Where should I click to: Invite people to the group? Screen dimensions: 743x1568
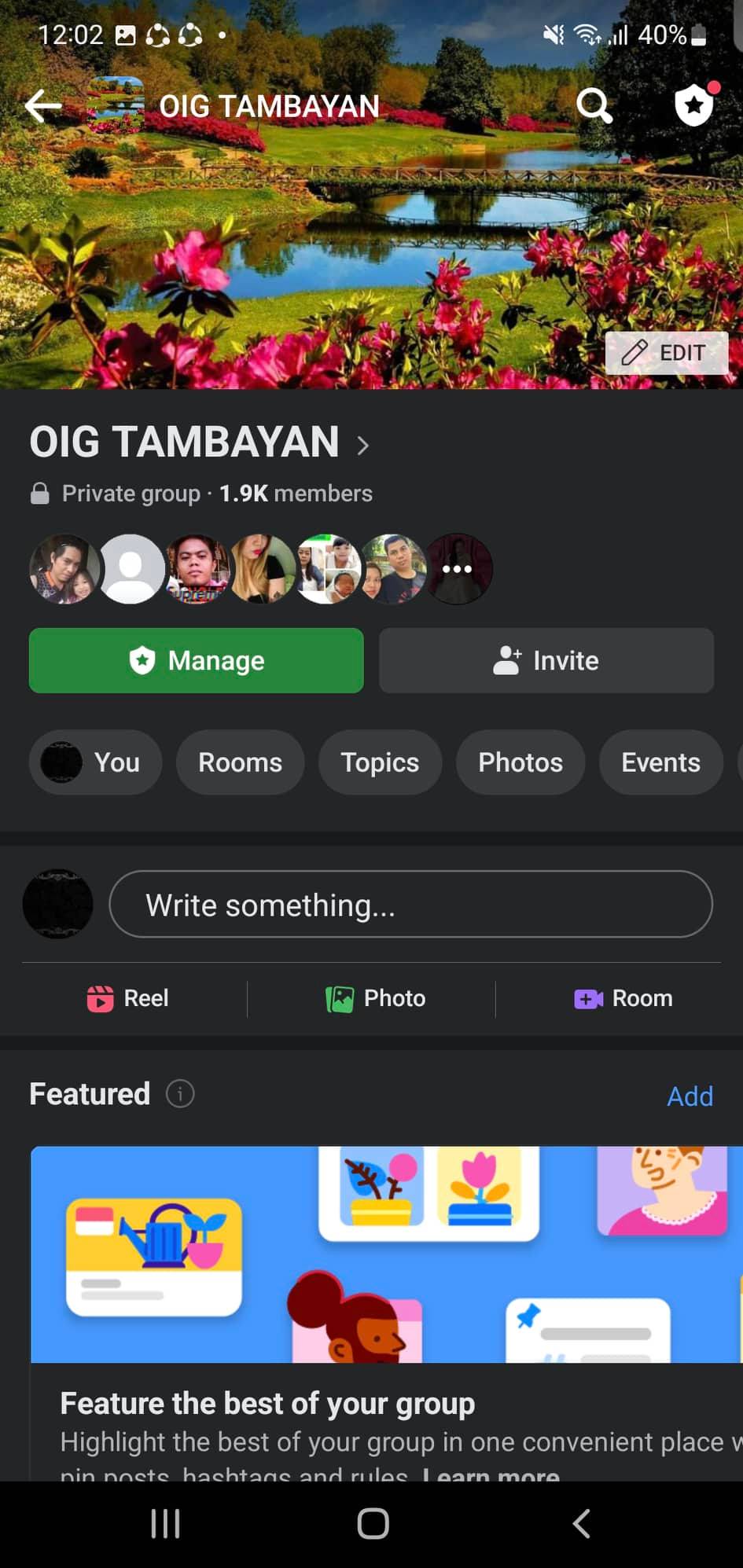(x=546, y=660)
